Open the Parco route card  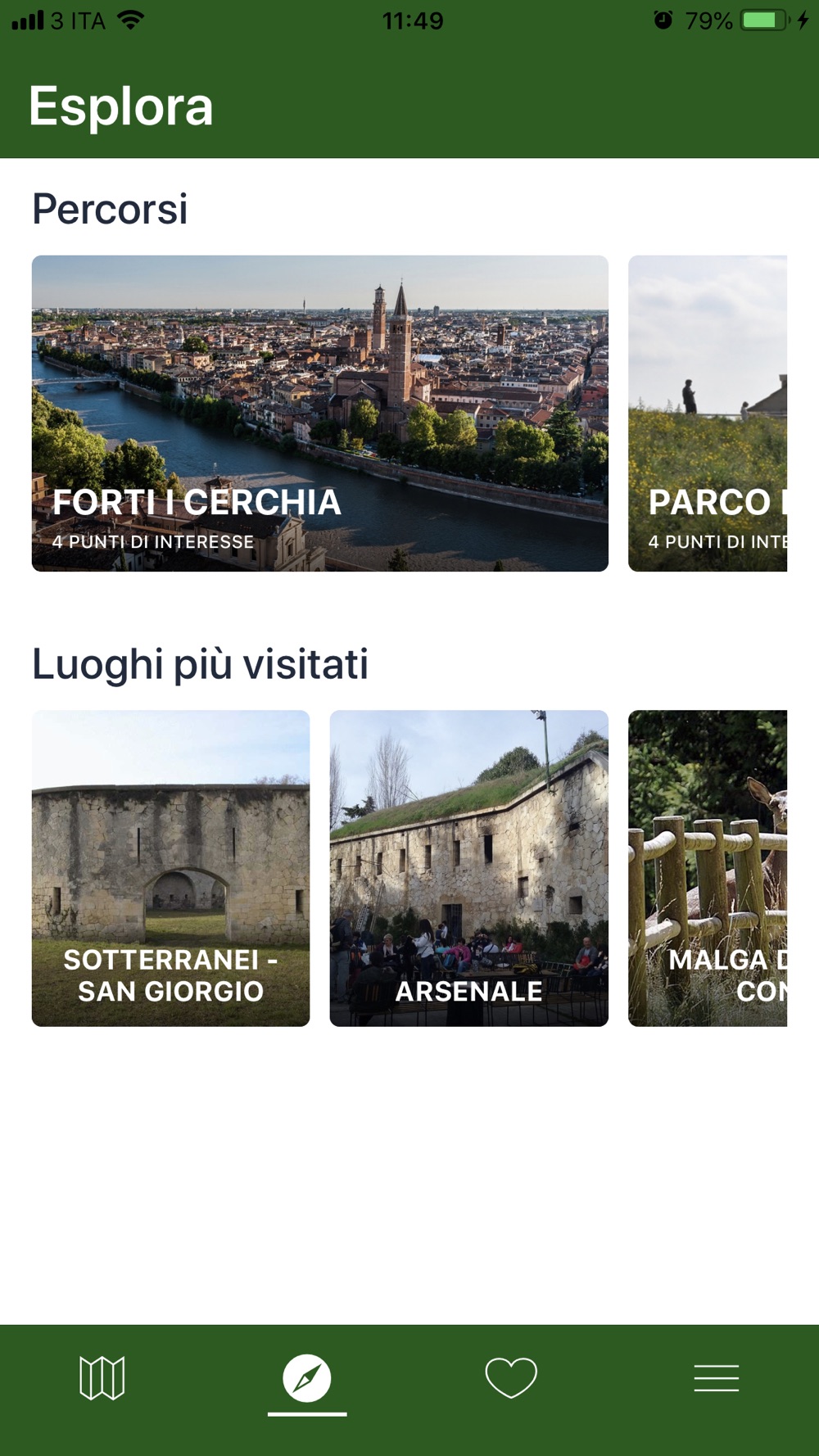tap(708, 413)
